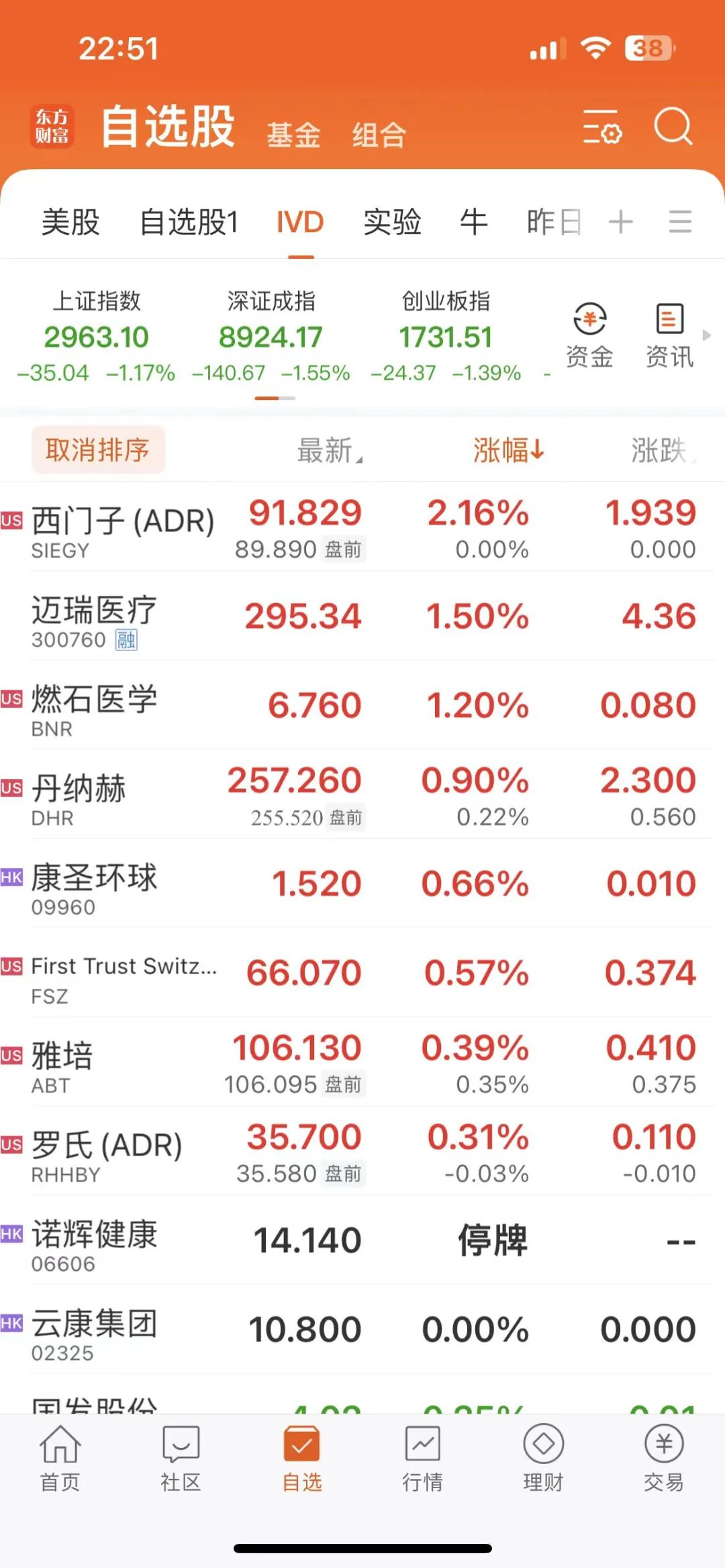Select the 自选股1 group tab
The height and width of the screenshot is (1568, 725).
tap(189, 222)
